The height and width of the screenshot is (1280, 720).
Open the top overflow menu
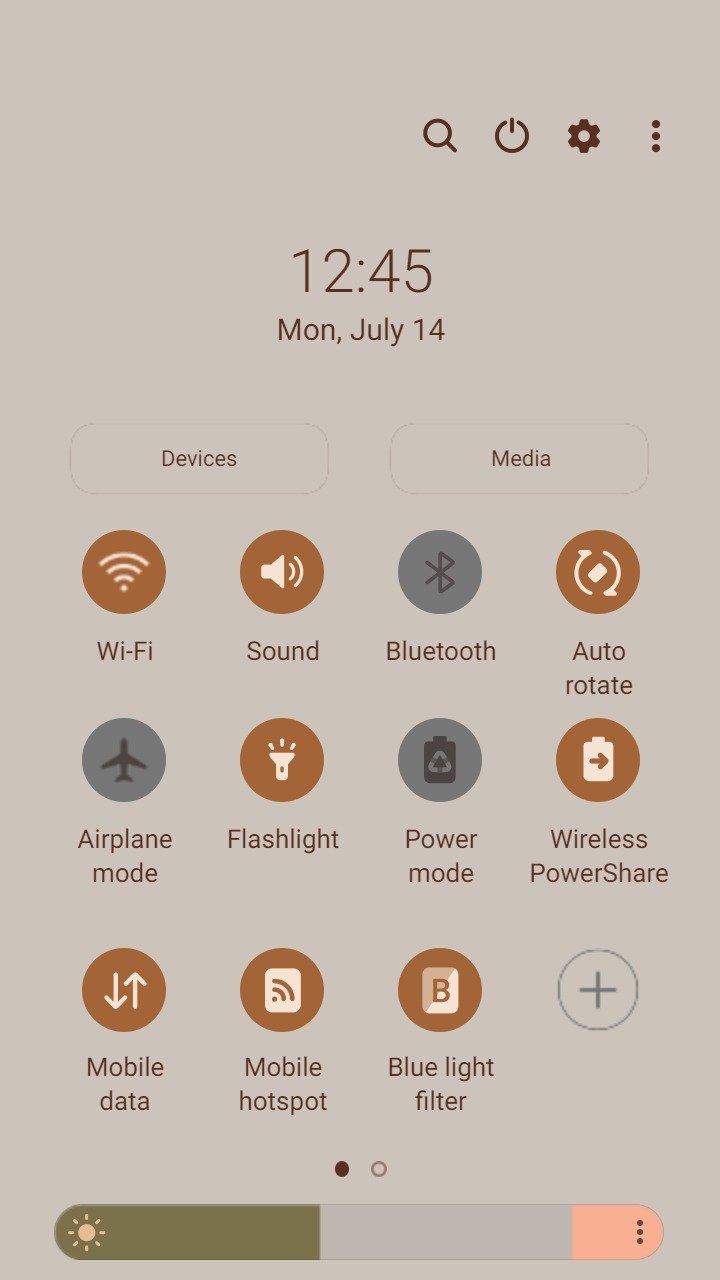coord(655,135)
